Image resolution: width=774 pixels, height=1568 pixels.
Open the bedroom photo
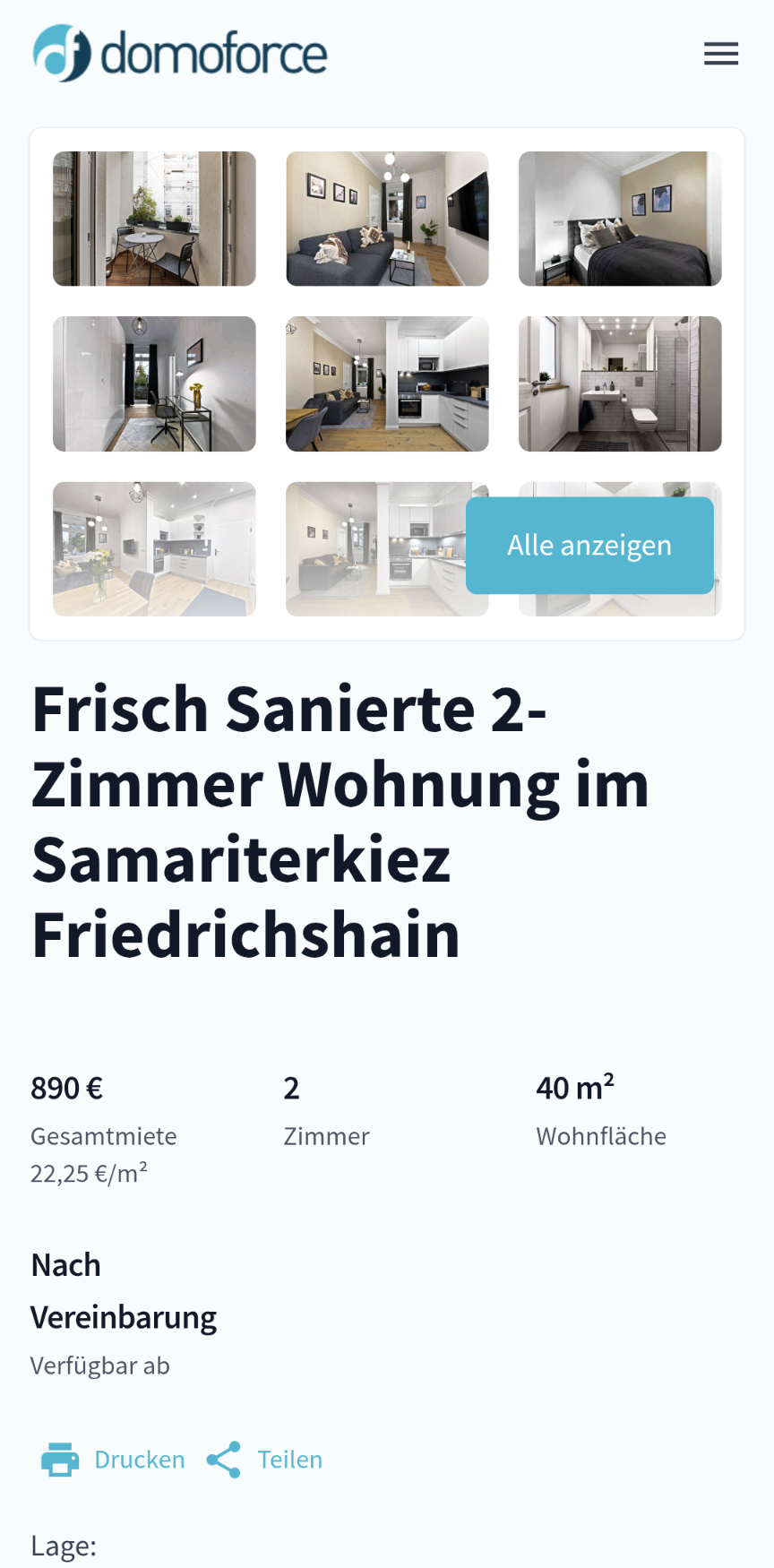click(x=620, y=219)
